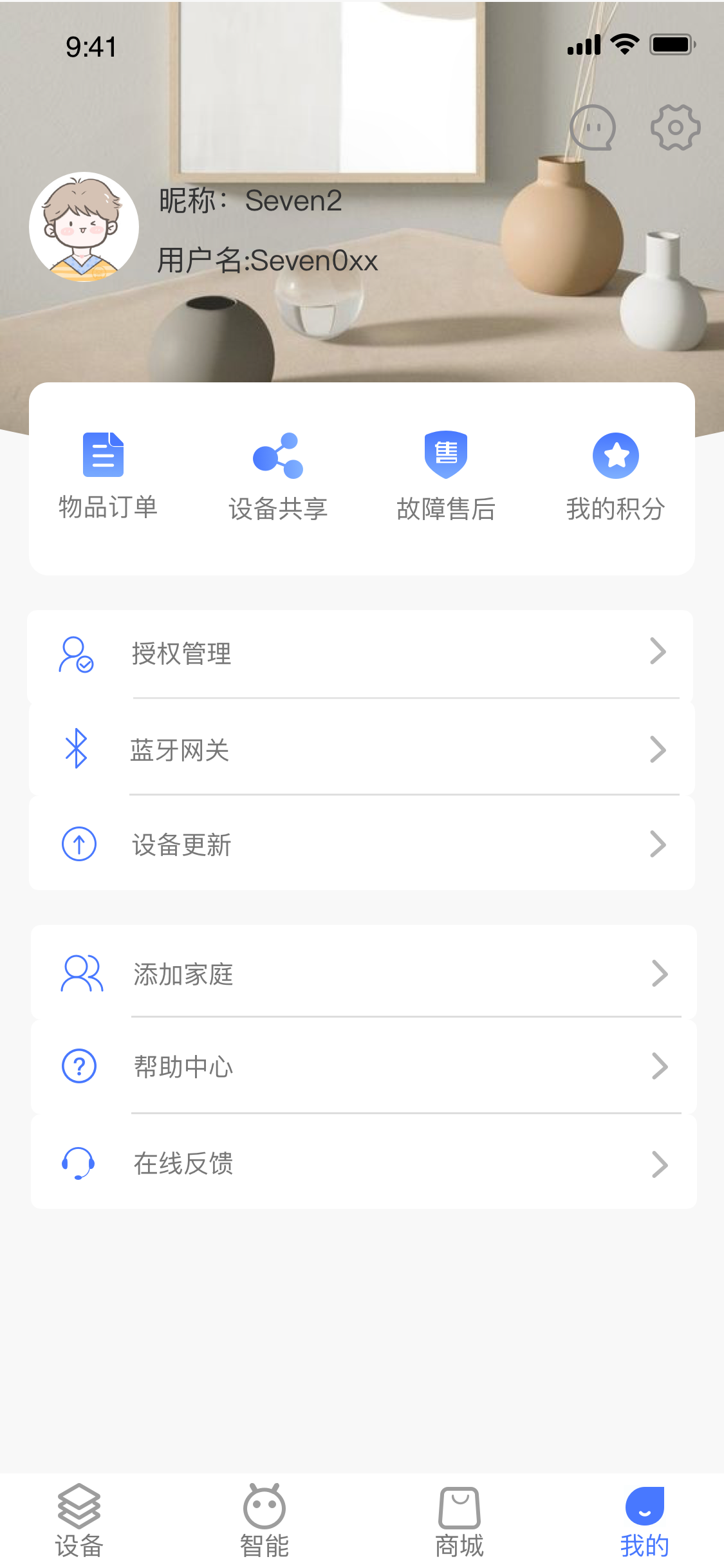Image resolution: width=724 pixels, height=1568 pixels.
Task: Select the 我的 tab
Action: pyautogui.click(x=644, y=1520)
